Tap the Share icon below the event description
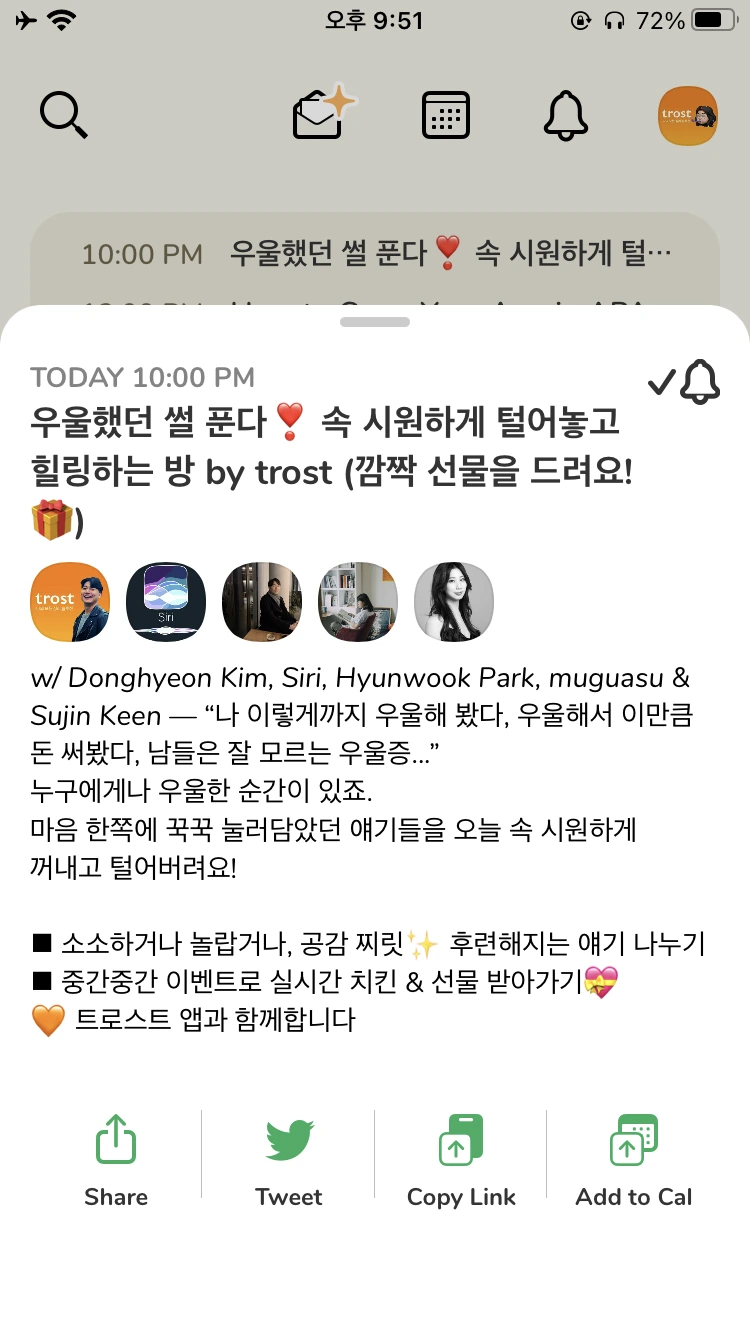This screenshot has height=1334, width=750. point(115,1138)
